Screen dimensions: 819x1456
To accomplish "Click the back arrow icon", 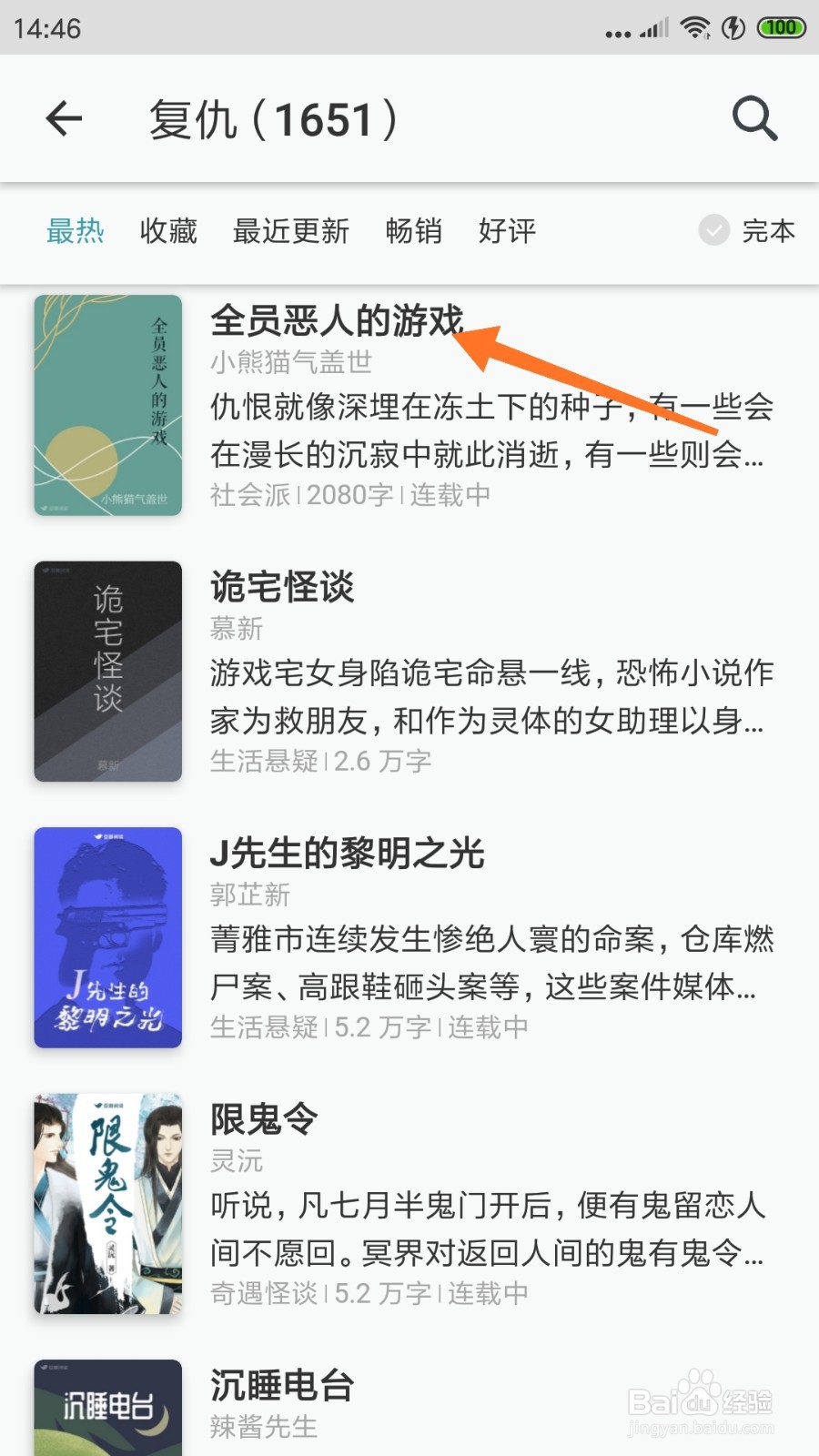I will [x=62, y=118].
